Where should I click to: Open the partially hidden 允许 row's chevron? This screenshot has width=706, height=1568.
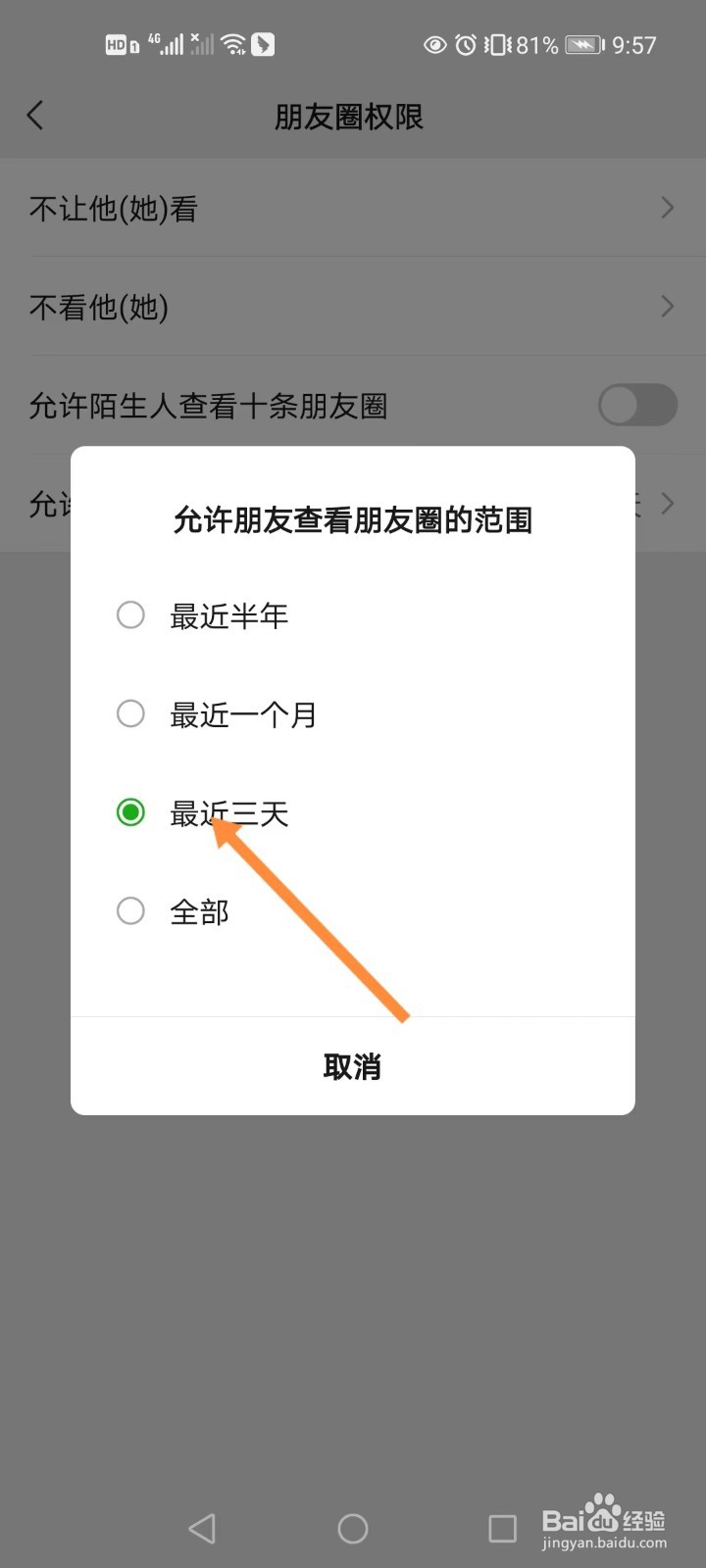click(x=668, y=504)
